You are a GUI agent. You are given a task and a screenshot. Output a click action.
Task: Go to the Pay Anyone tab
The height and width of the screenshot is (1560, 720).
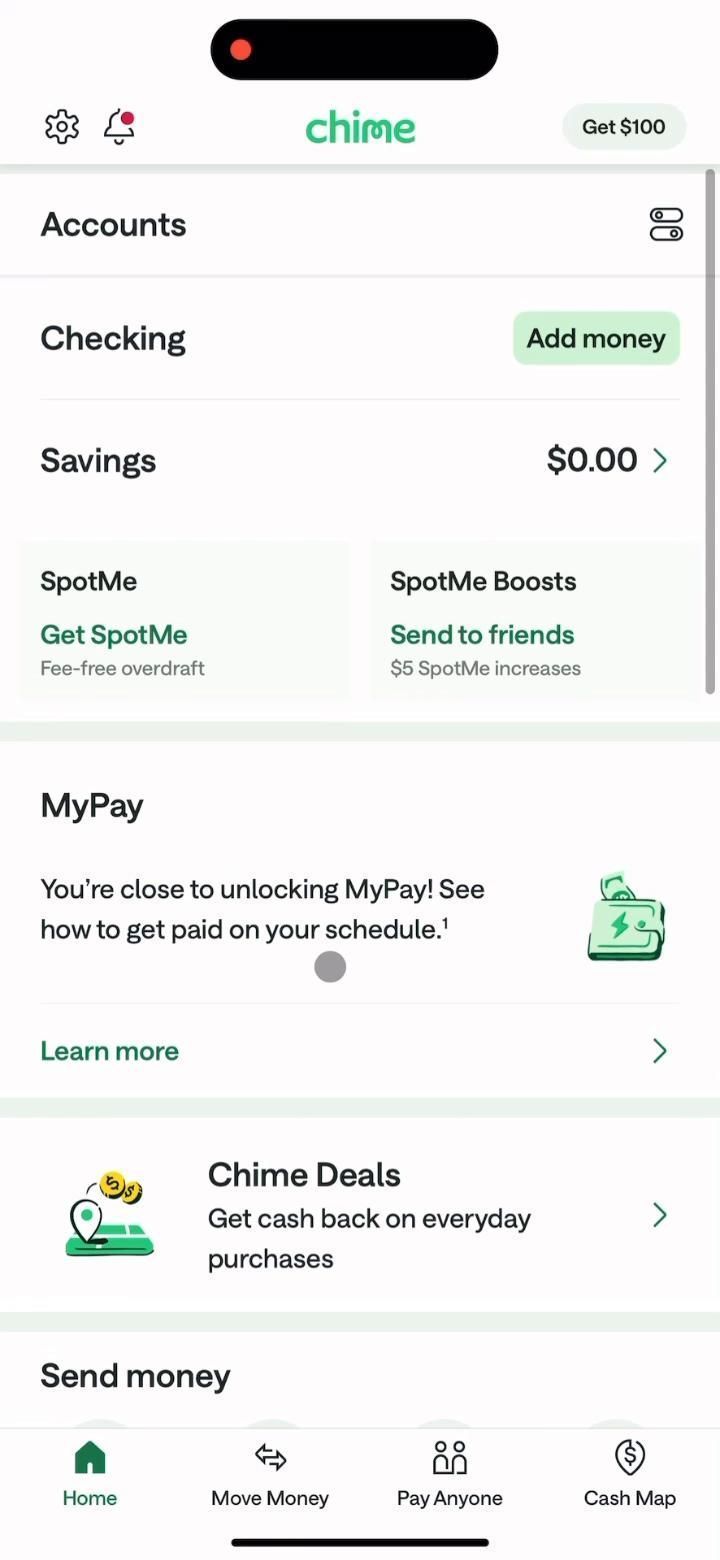point(450,1474)
